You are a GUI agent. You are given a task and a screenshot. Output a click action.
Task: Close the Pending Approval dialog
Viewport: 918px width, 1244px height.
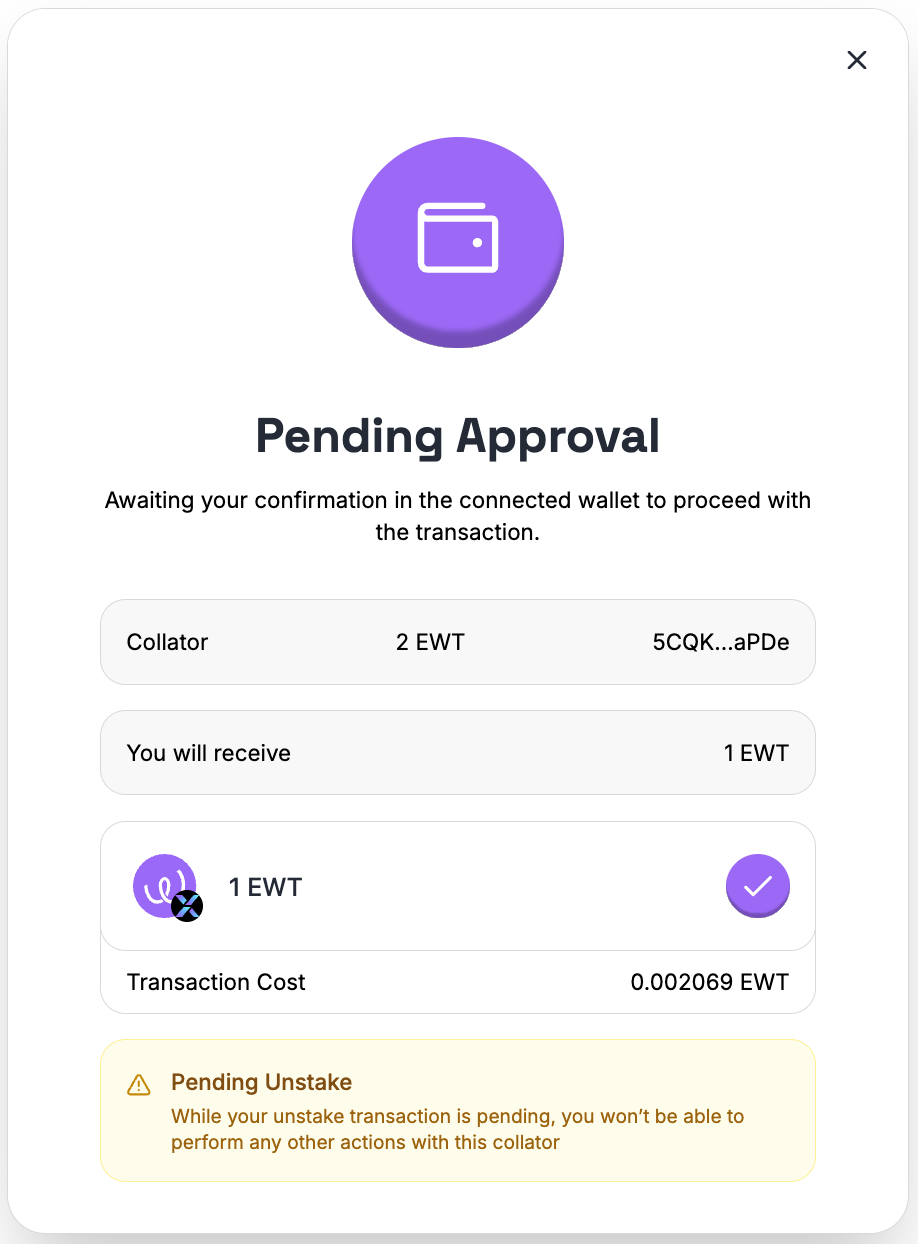pyautogui.click(x=856, y=60)
